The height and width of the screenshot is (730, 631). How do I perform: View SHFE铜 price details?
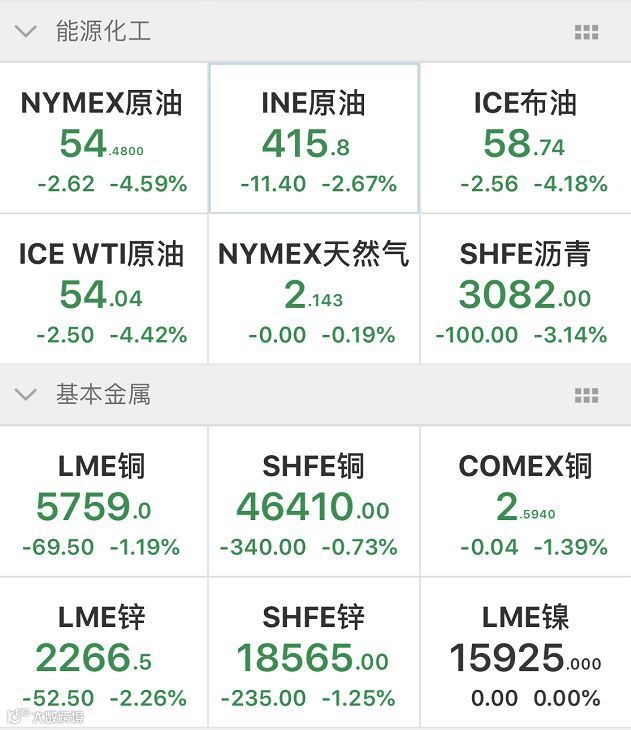pyautogui.click(x=313, y=502)
